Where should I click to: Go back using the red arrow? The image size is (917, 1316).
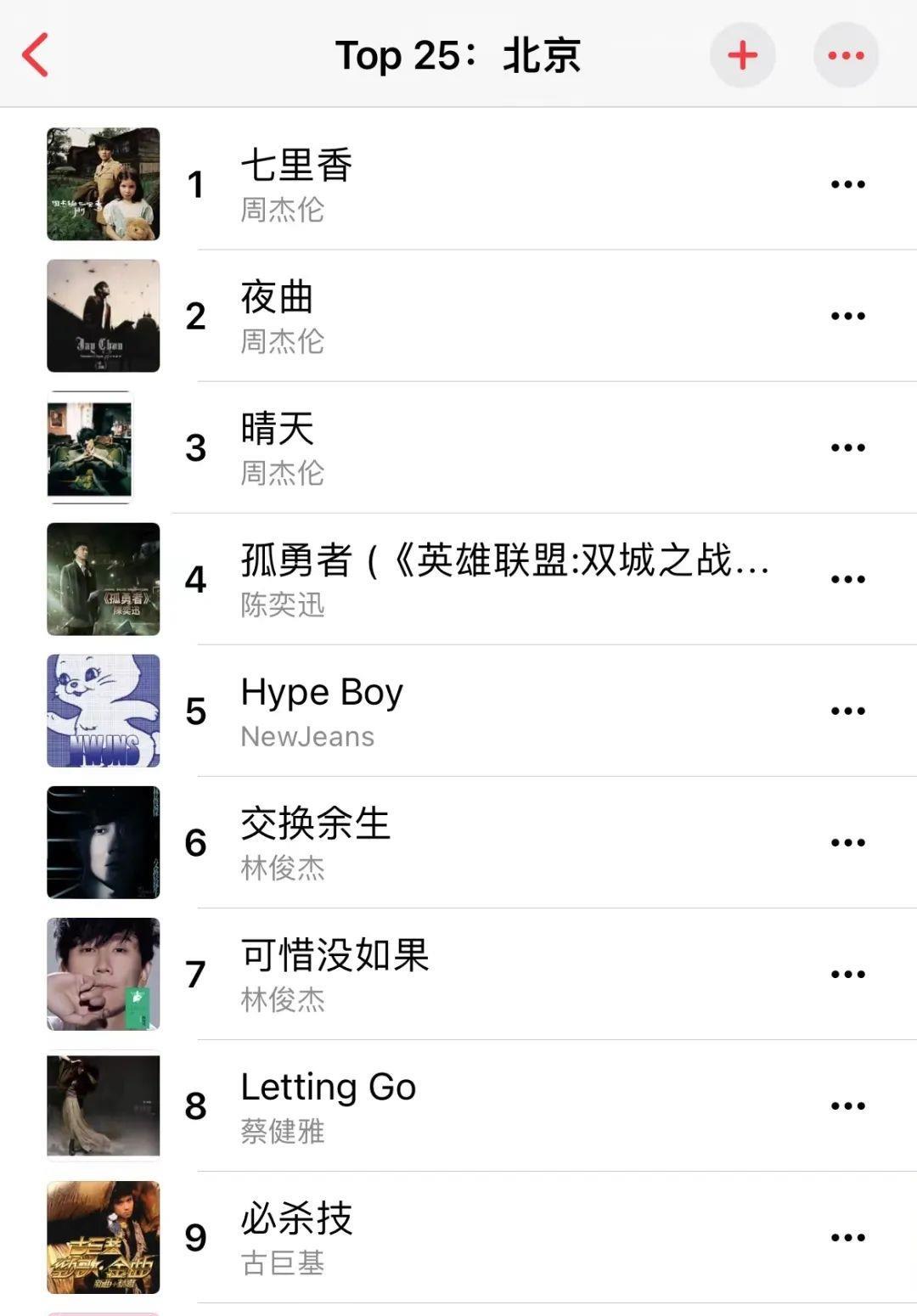pos(36,56)
